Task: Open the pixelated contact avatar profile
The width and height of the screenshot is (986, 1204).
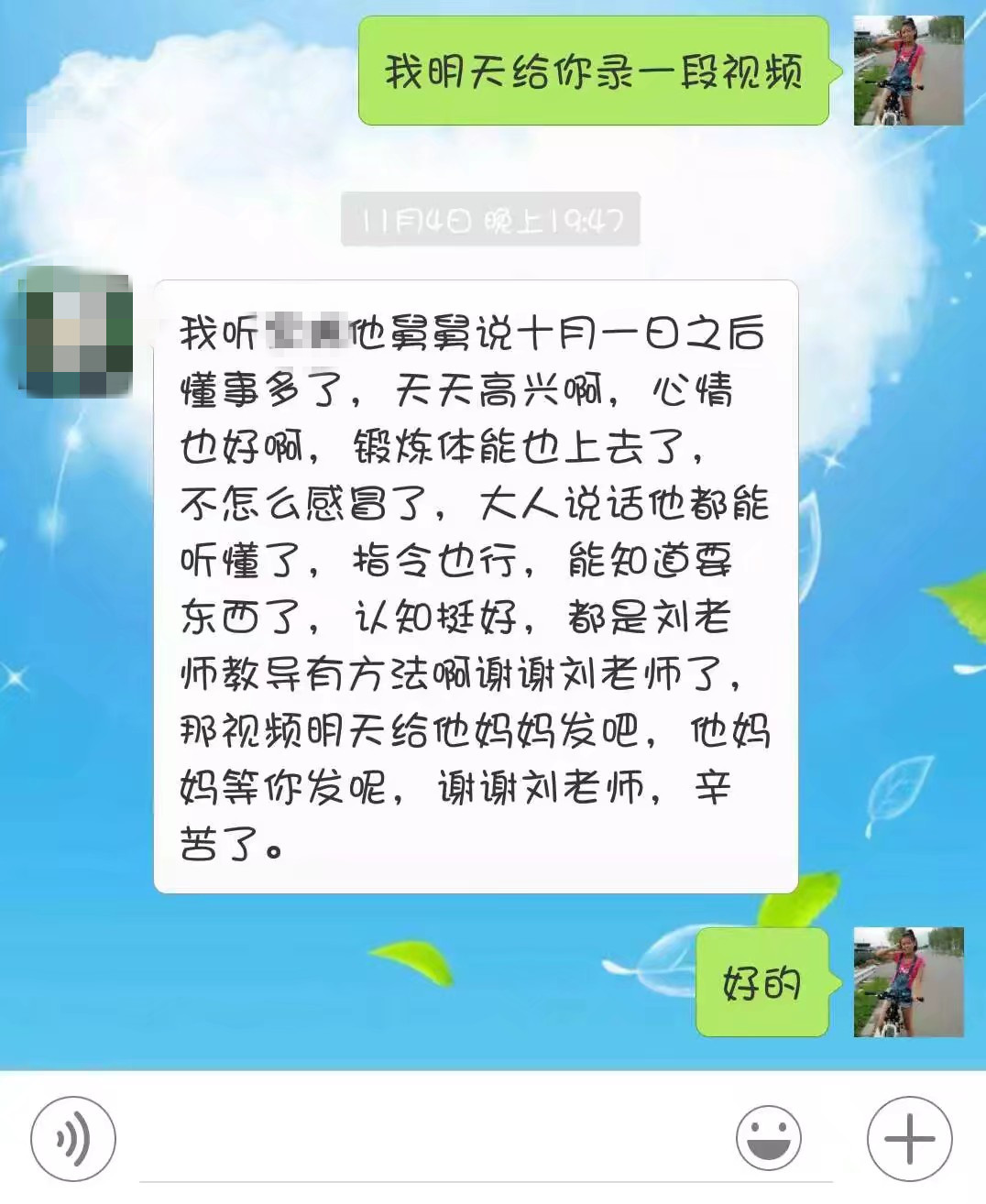Action: click(76, 332)
